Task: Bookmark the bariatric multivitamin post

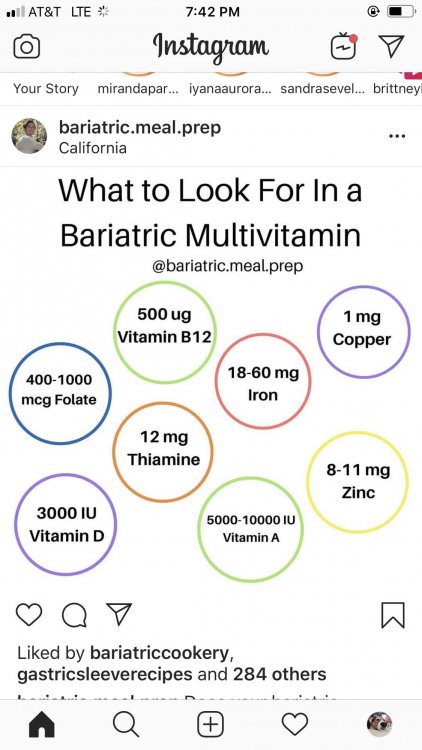Action: (x=393, y=615)
